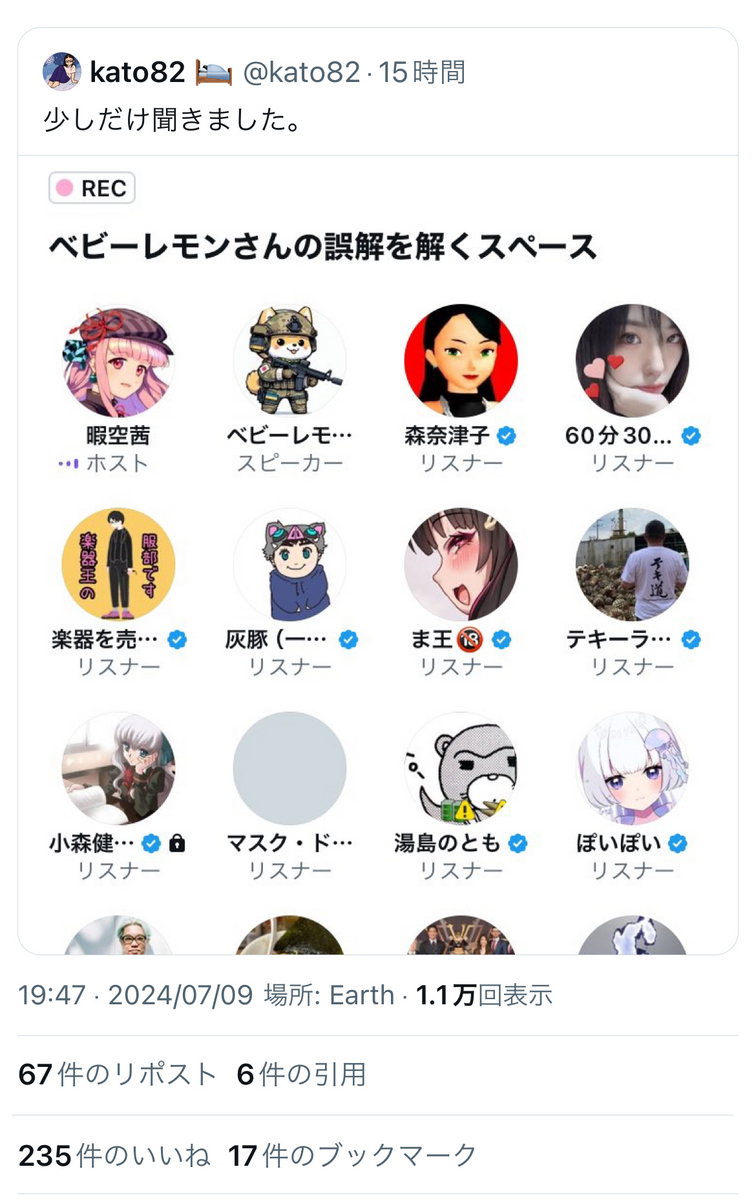Viewport: 756px width, 1200px height.
Task: View the 67件のリポスト list
Action: (117, 1075)
